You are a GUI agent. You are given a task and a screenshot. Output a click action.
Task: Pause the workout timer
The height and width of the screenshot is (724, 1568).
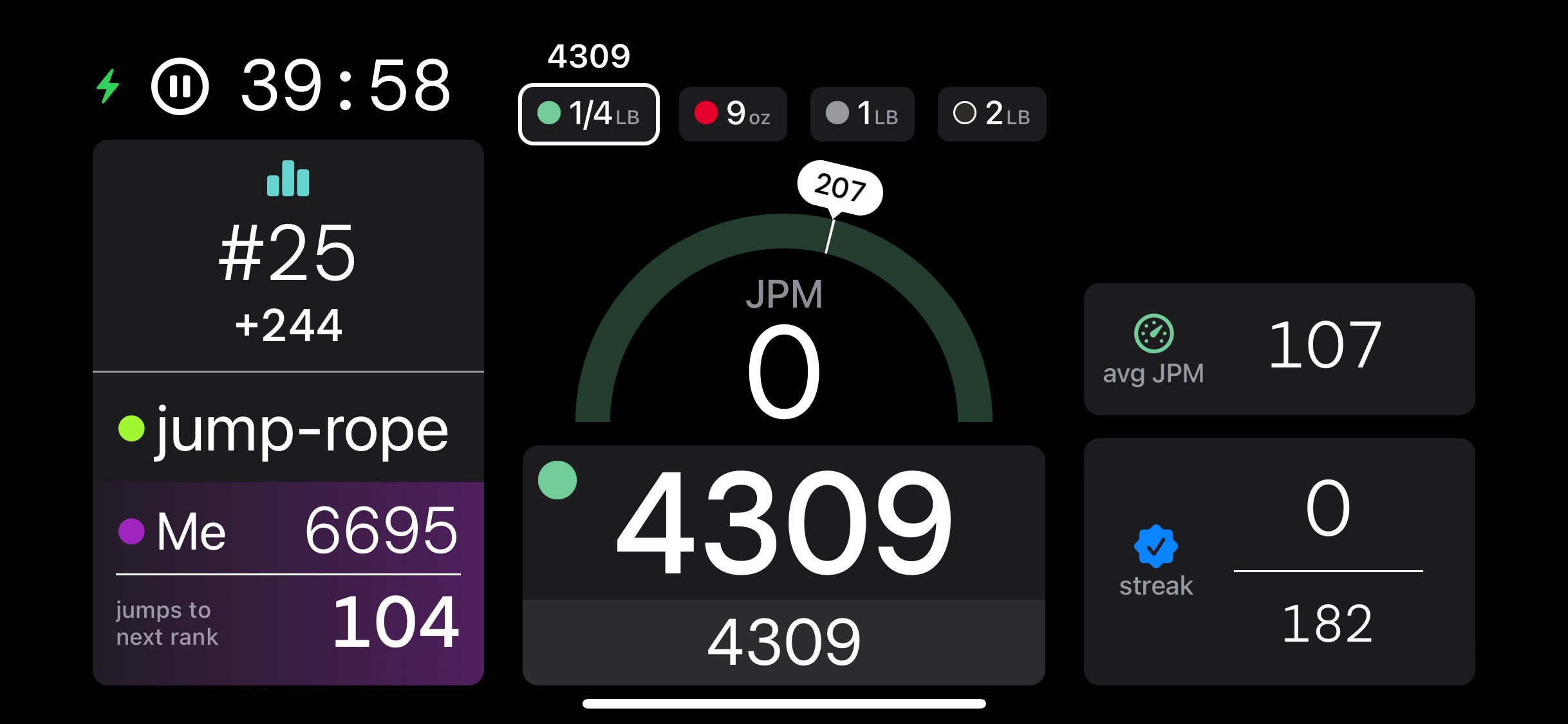[x=180, y=86]
